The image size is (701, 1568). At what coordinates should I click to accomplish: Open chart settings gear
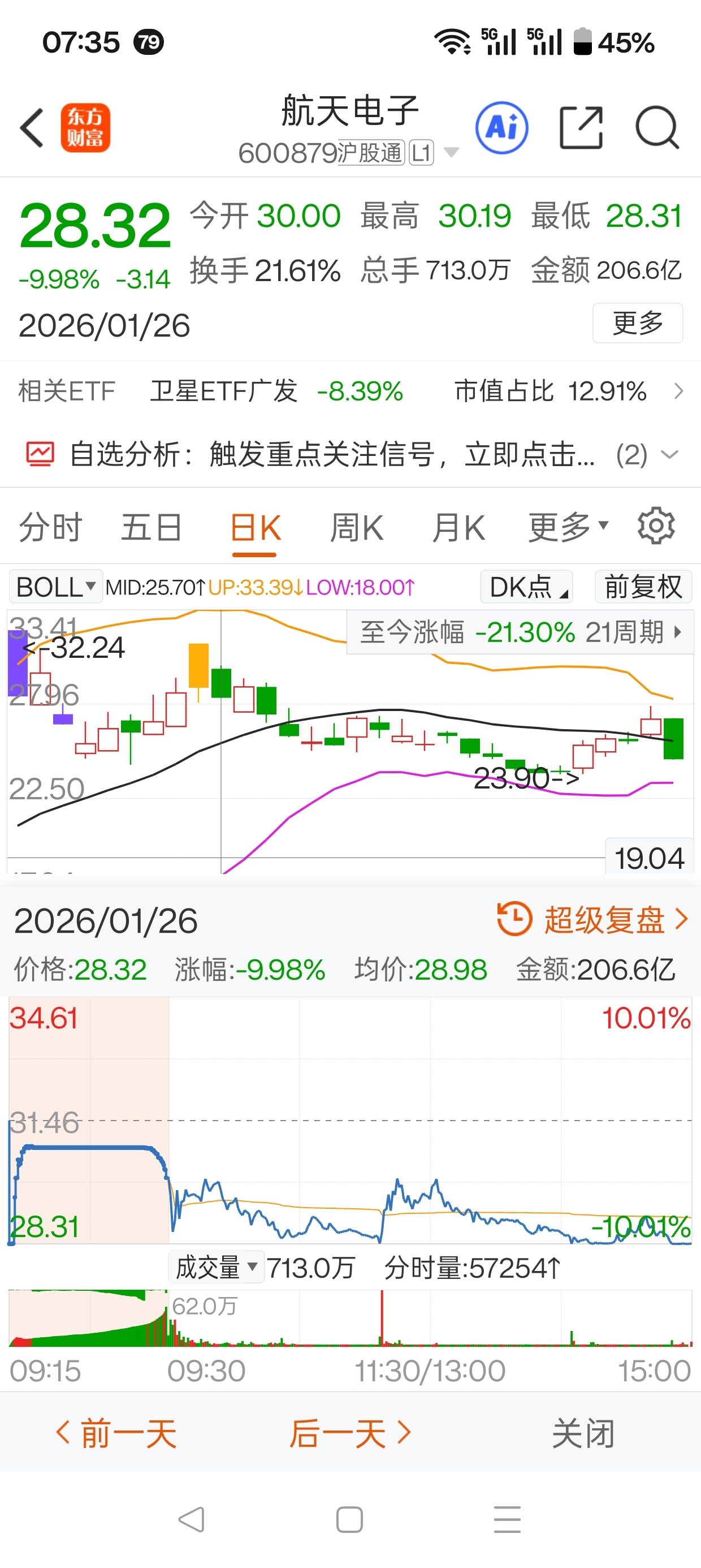click(656, 526)
